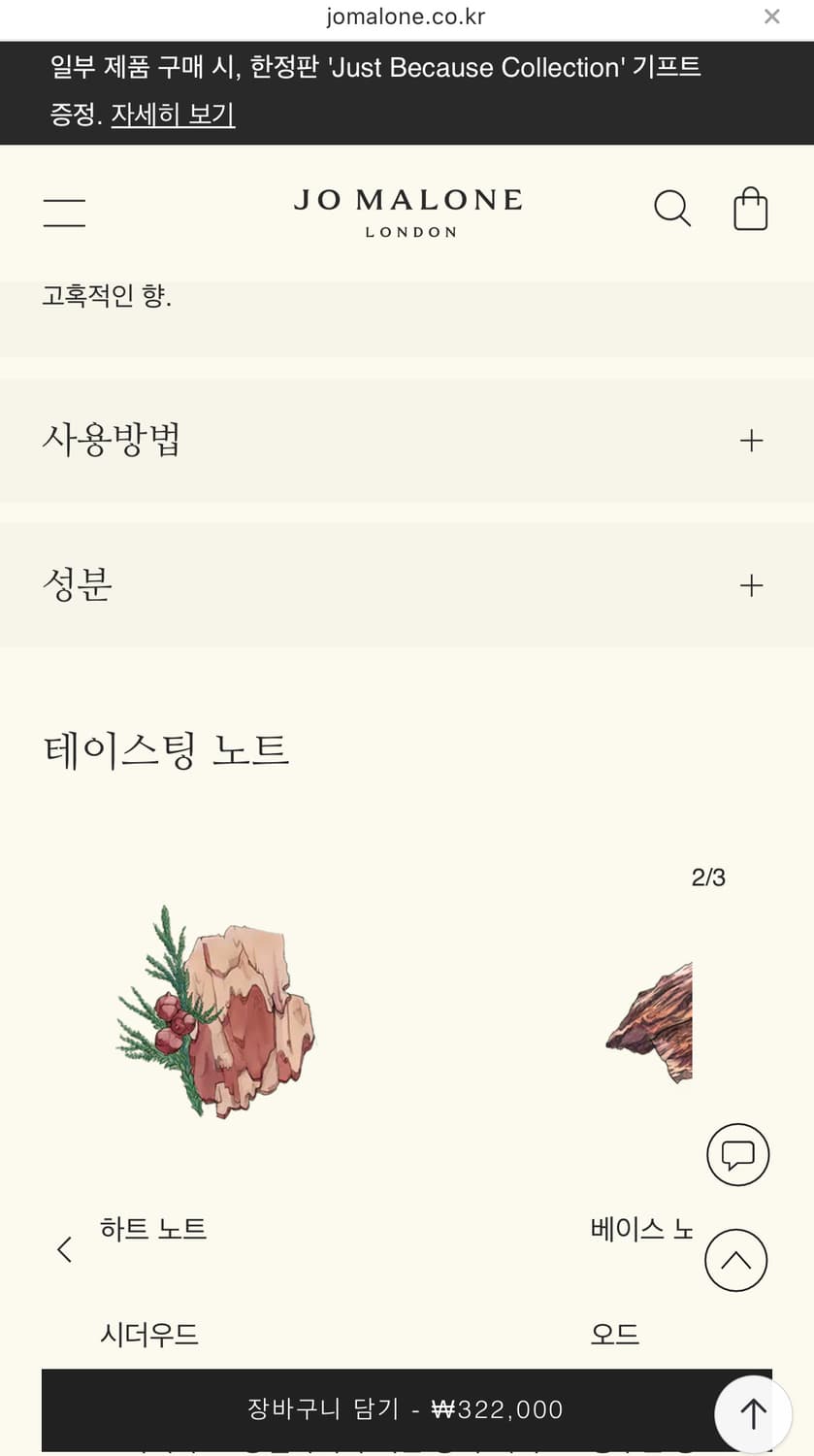Click the 2/3 carousel page indicator
814x1456 pixels.
707,877
